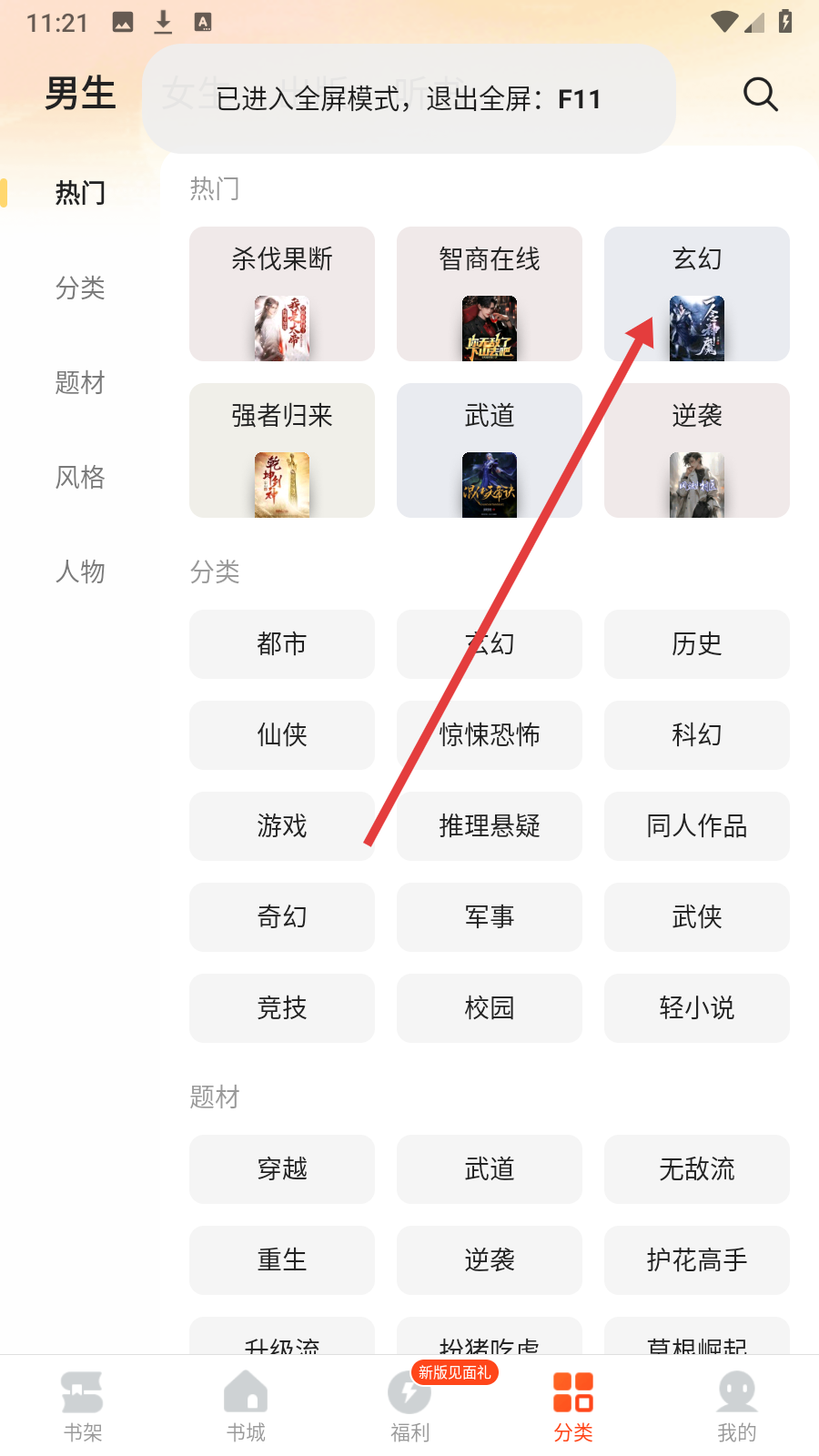Switch to the 男生 tab

[80, 94]
